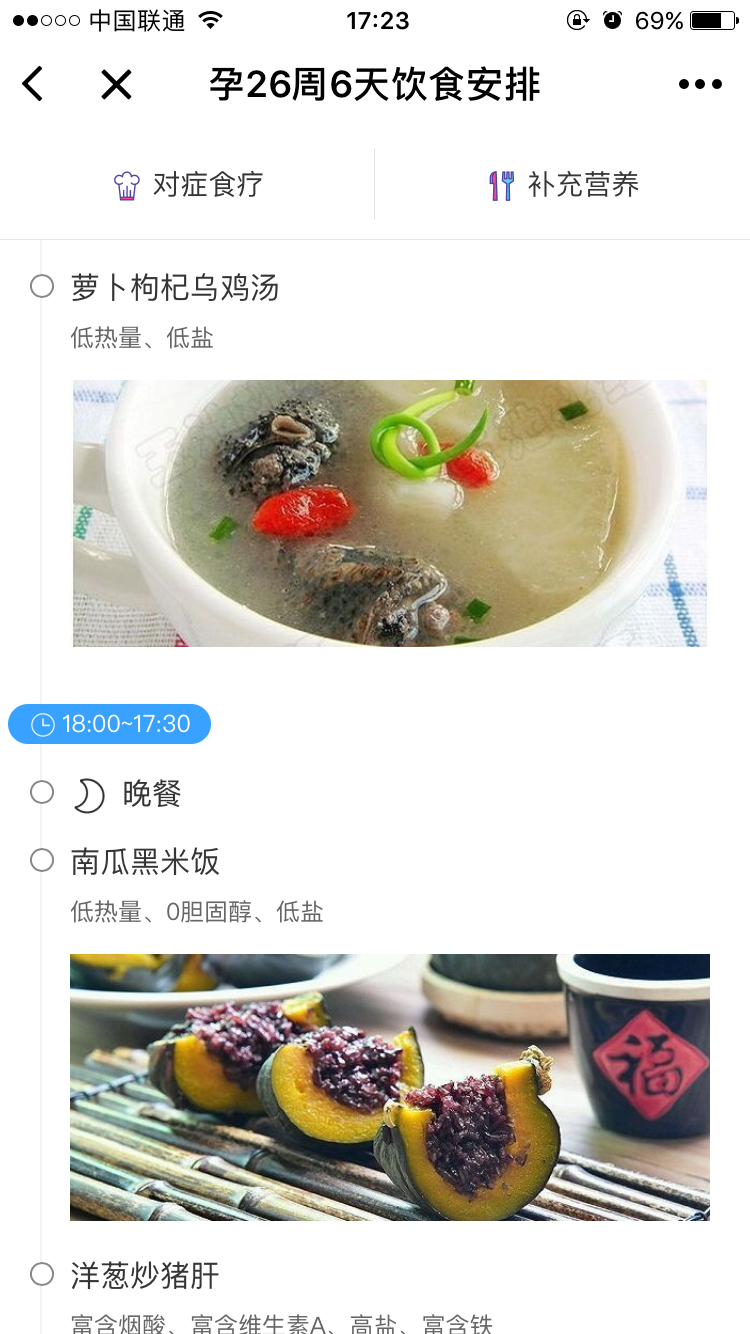Switch to the 补充营养 tab
The height and width of the screenshot is (1334, 750).
[563, 185]
